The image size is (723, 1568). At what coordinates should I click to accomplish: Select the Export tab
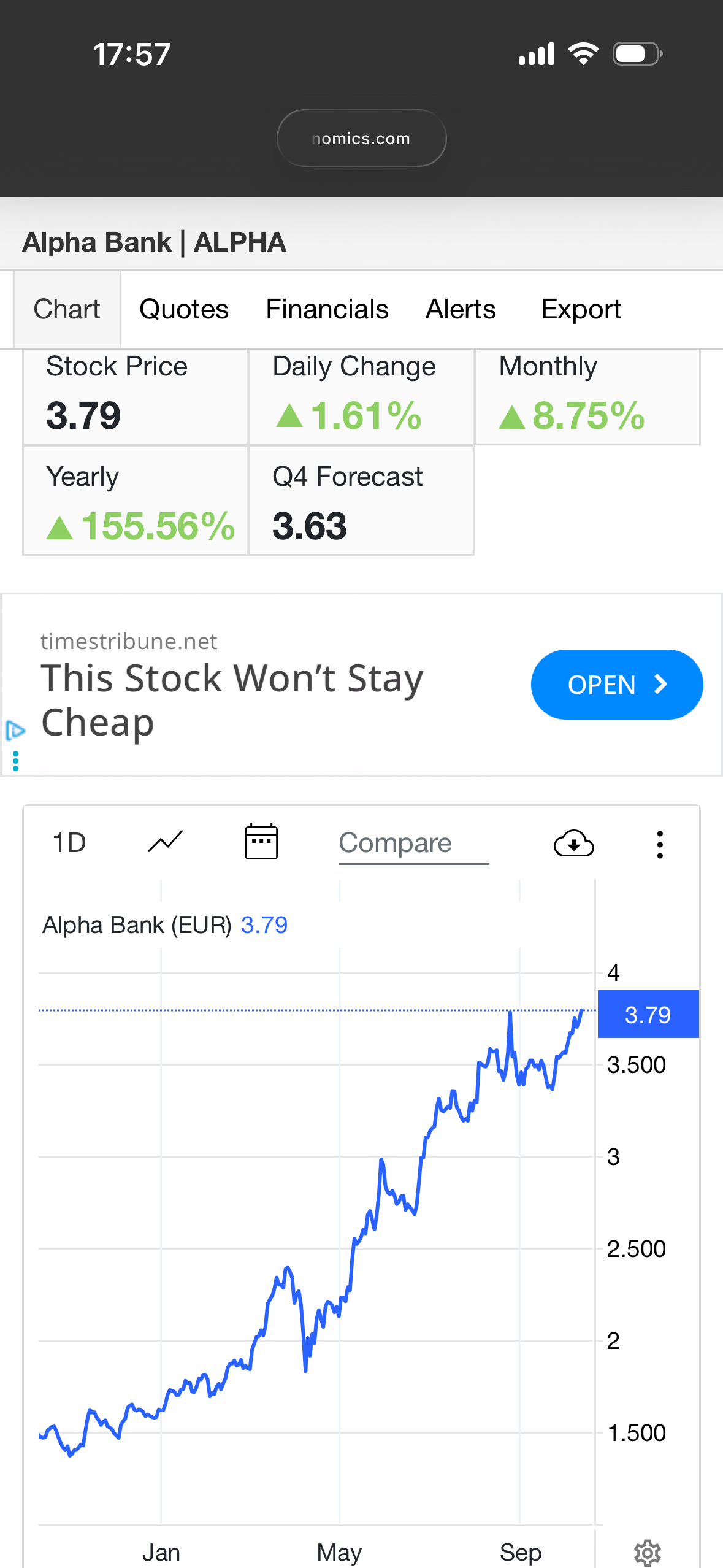point(581,309)
